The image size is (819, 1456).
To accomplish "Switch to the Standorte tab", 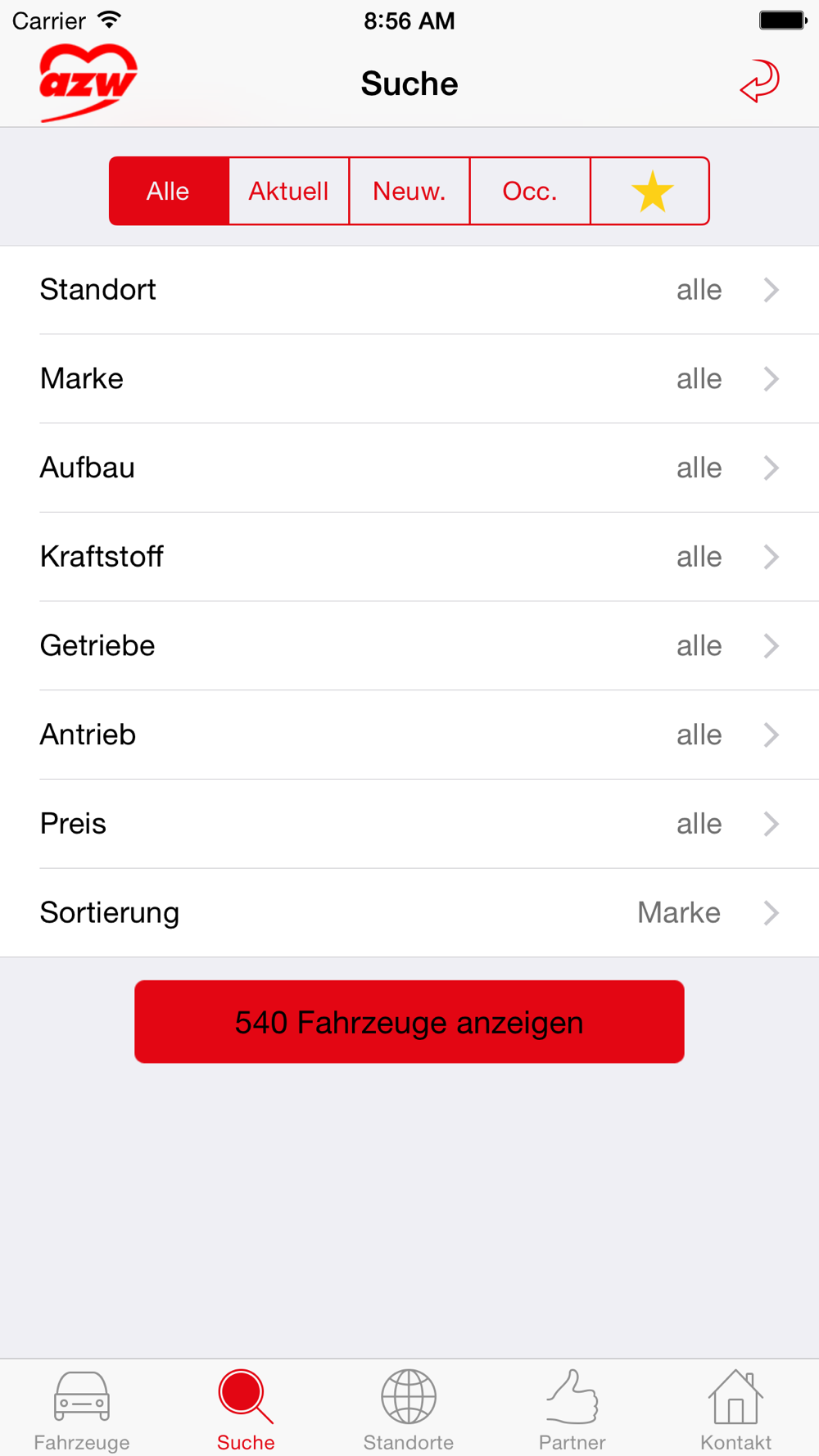I will 409,1410.
